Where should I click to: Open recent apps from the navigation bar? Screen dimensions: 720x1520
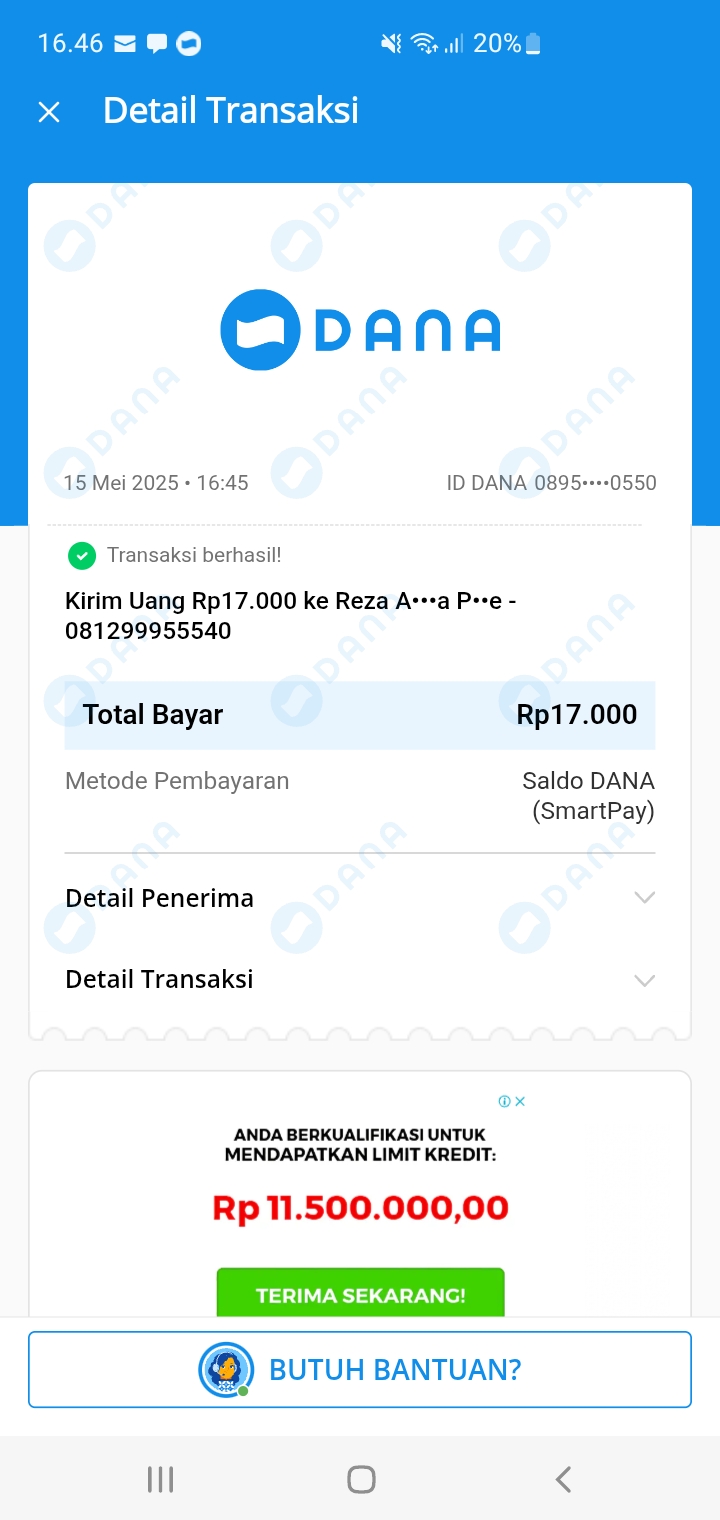(160, 1479)
